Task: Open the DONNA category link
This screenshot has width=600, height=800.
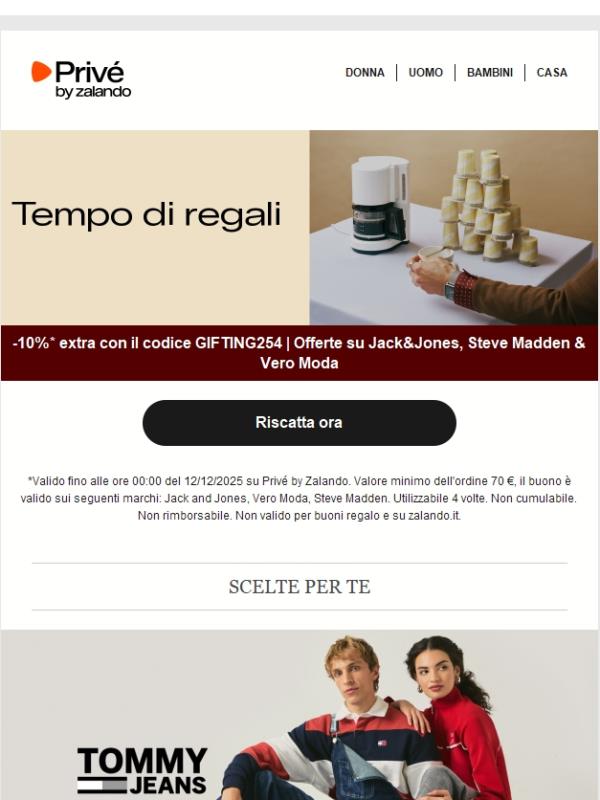Action: pos(364,73)
